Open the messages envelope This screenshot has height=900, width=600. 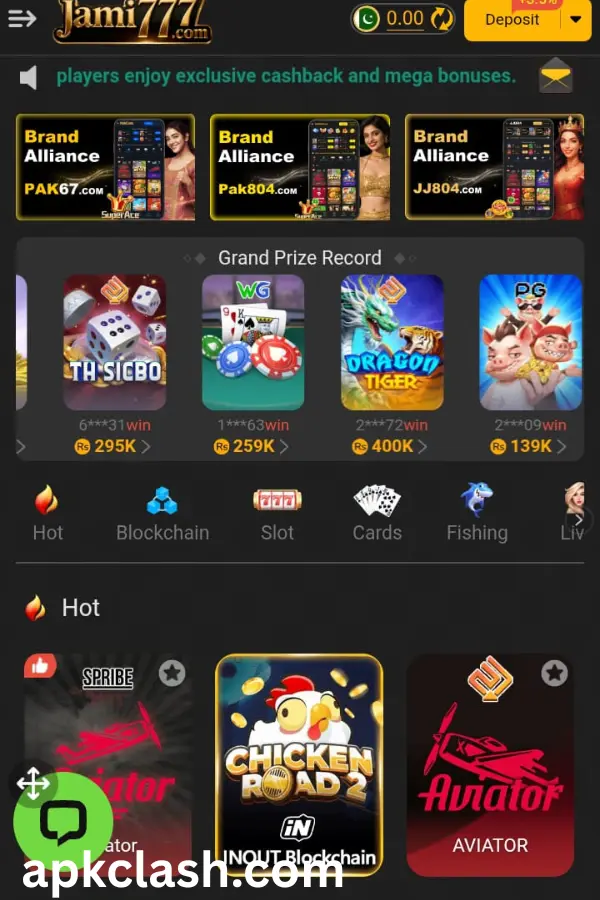pos(556,77)
